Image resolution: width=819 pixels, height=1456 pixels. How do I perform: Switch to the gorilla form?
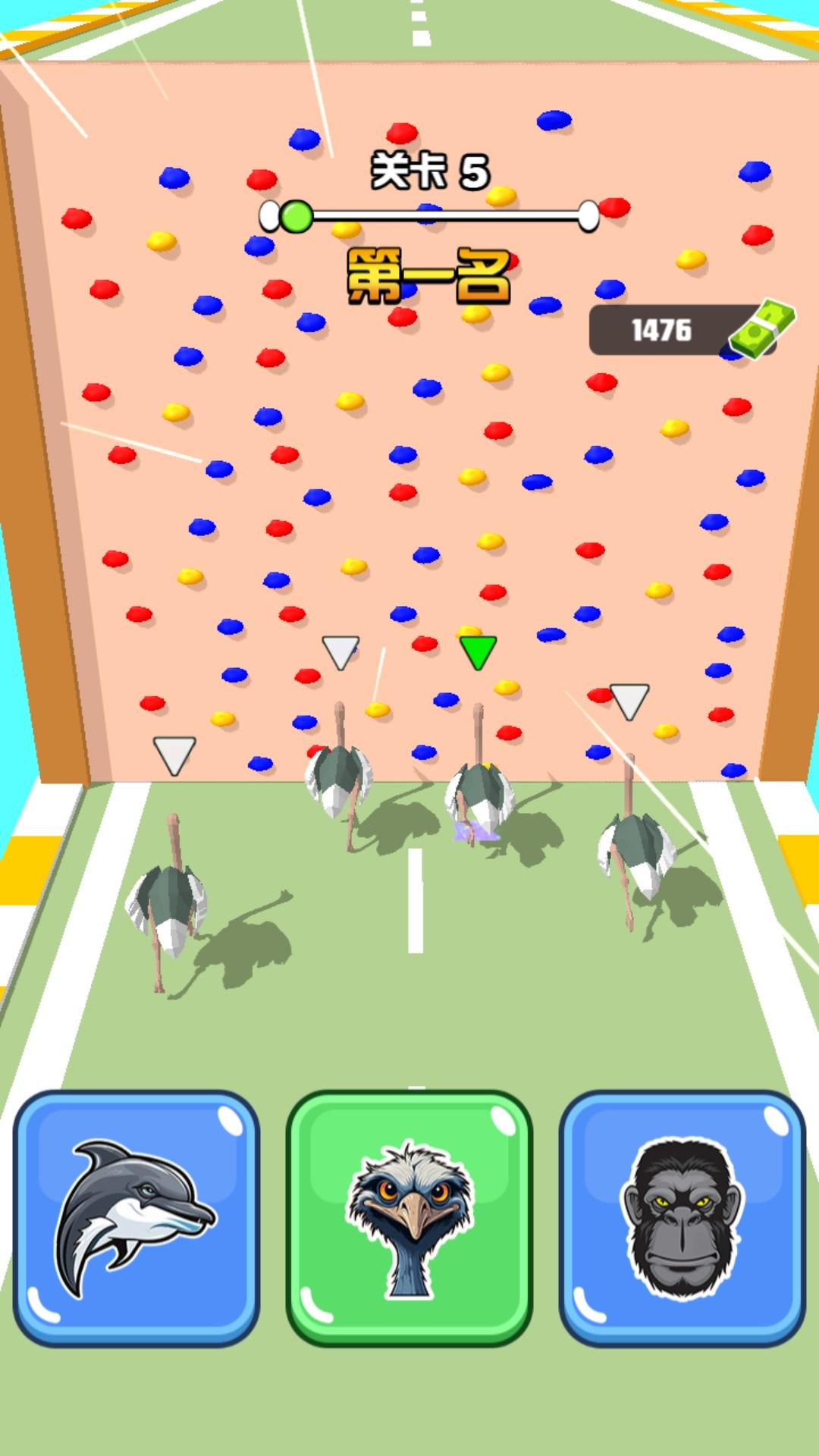pyautogui.click(x=682, y=1218)
